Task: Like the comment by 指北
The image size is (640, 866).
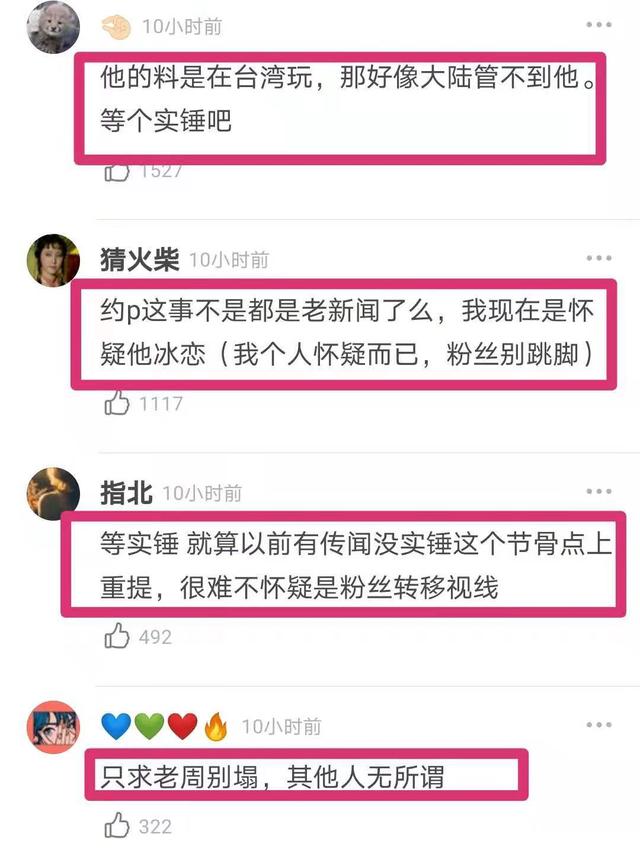Action: point(118,636)
